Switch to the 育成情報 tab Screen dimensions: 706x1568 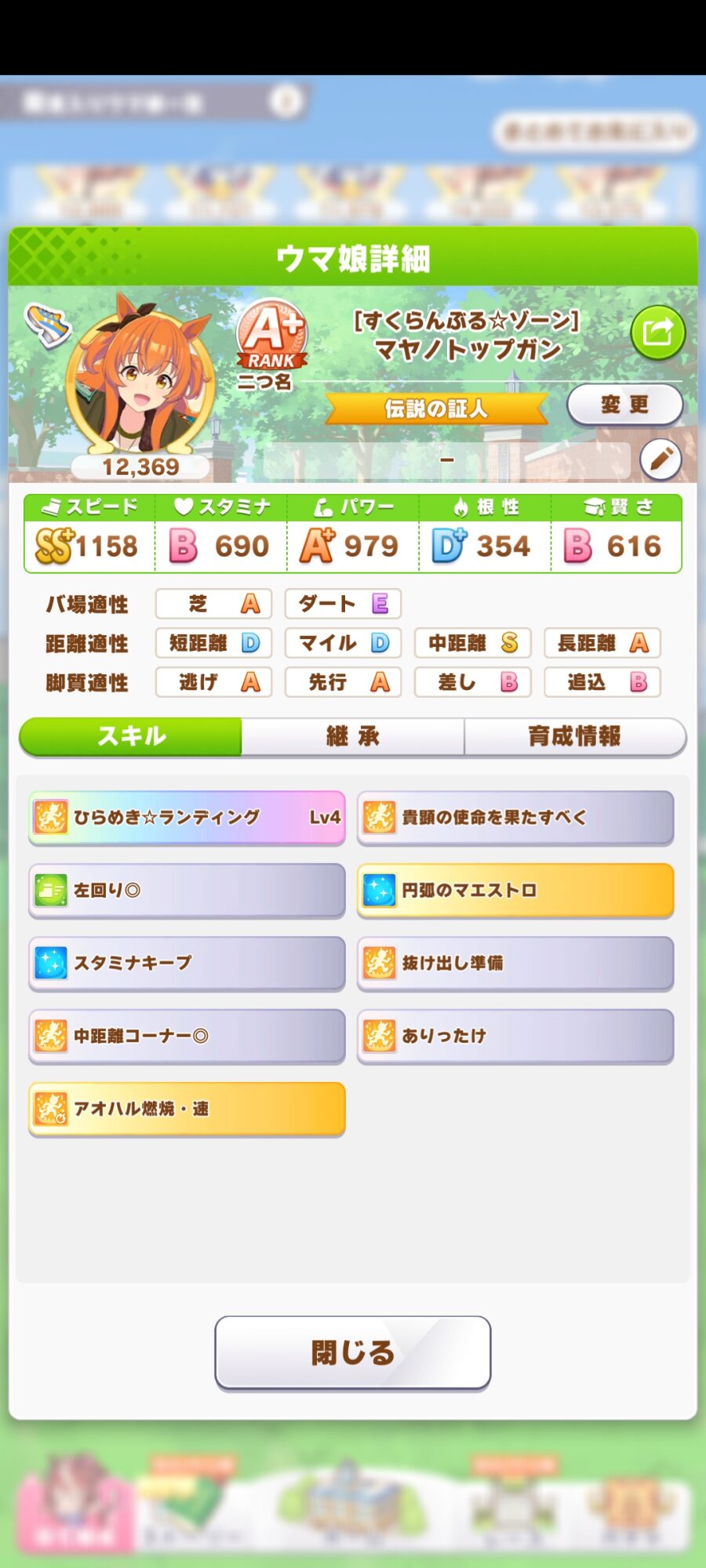pos(575,736)
